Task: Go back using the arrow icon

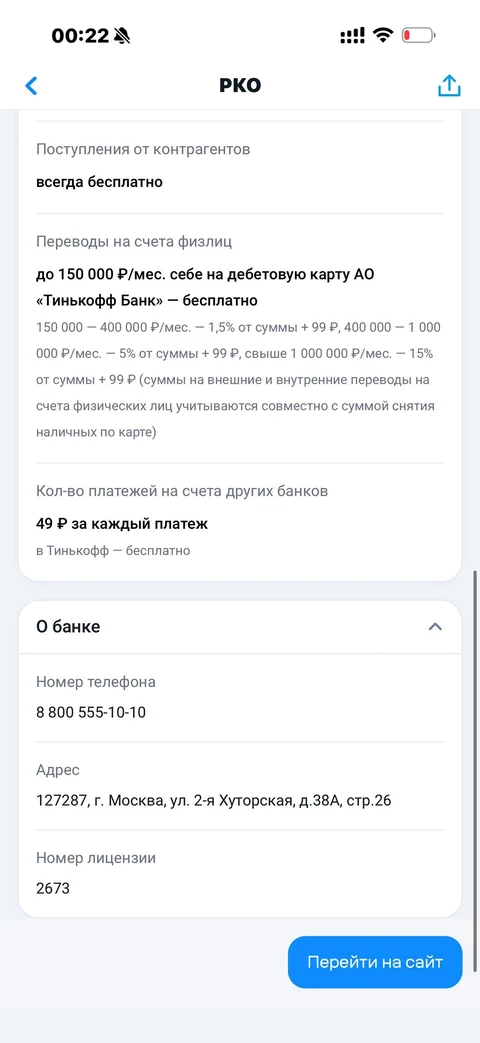Action: point(31,86)
